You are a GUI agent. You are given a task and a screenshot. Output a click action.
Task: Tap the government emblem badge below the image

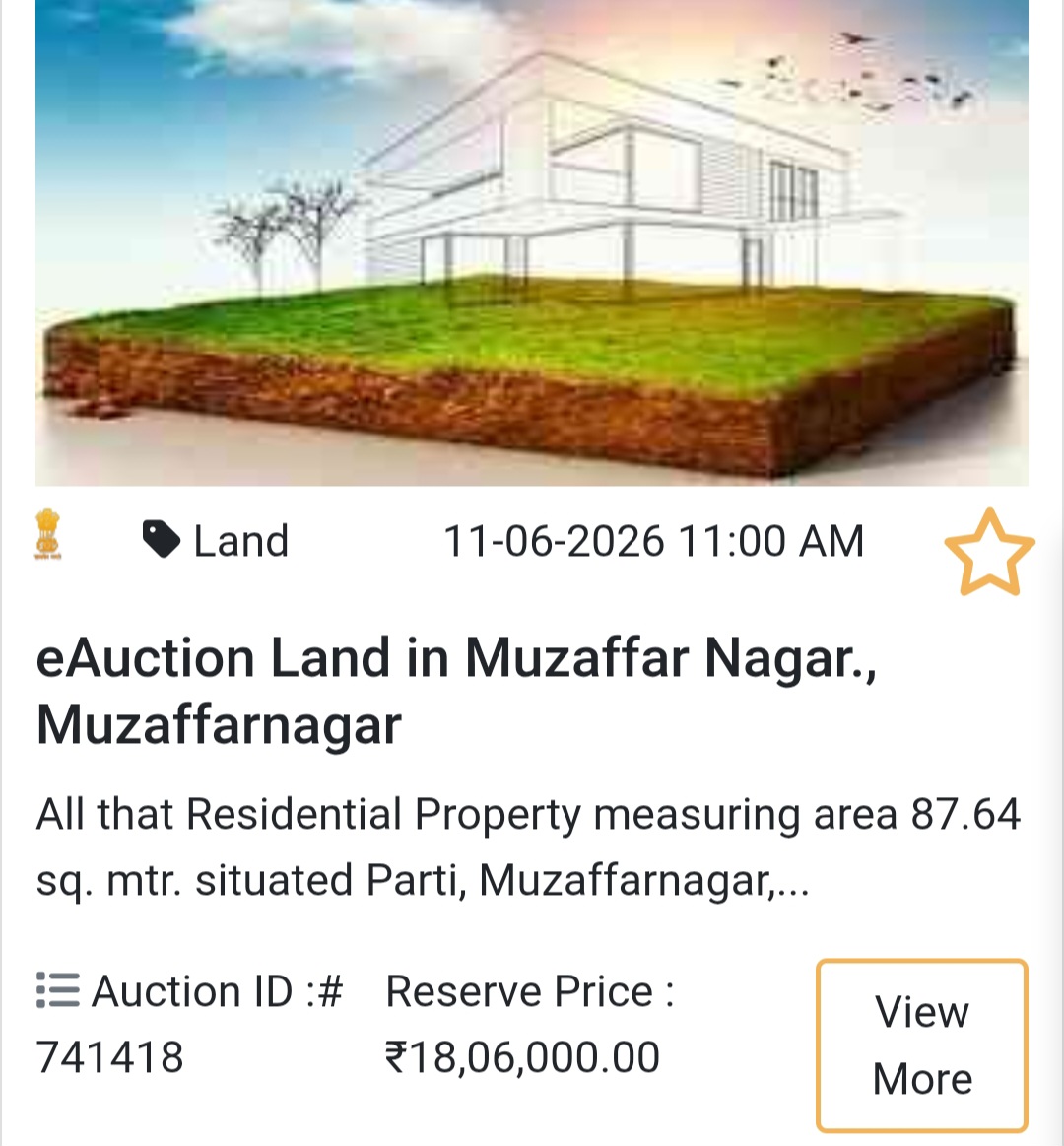tap(47, 535)
